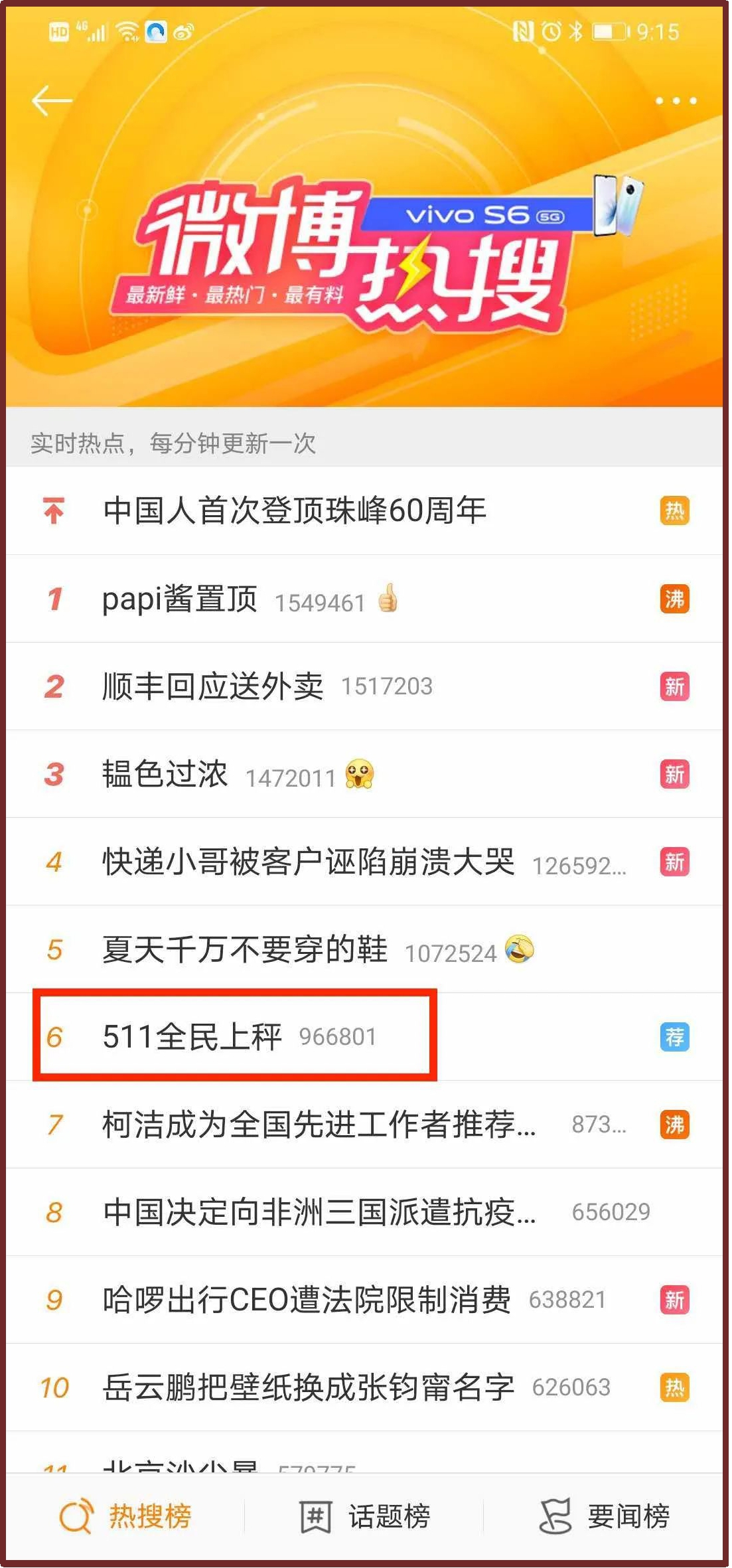
Task: Open hot search papi酱置顶
Action: [x=180, y=599]
